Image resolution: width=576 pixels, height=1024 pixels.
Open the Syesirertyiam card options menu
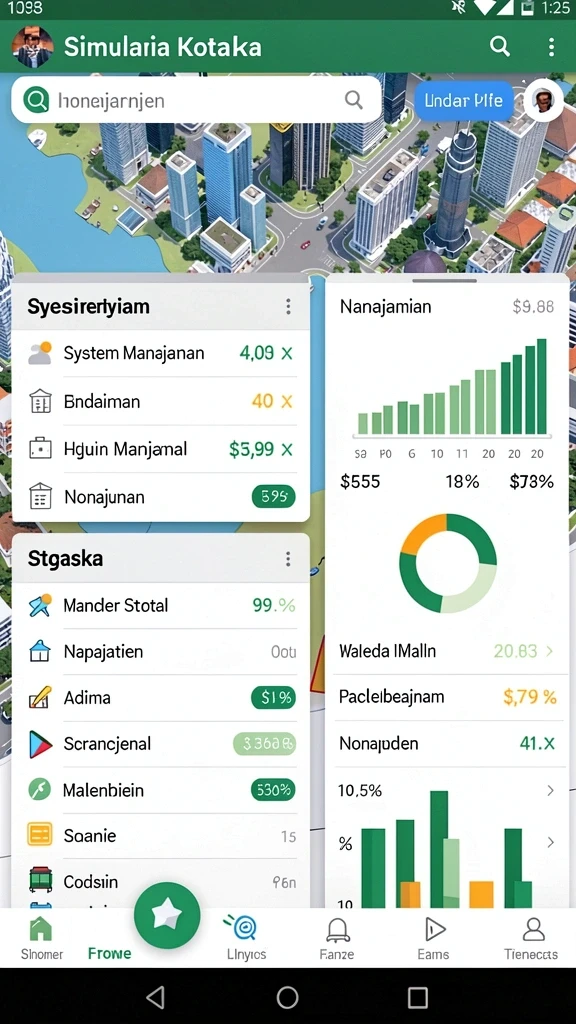(x=288, y=306)
